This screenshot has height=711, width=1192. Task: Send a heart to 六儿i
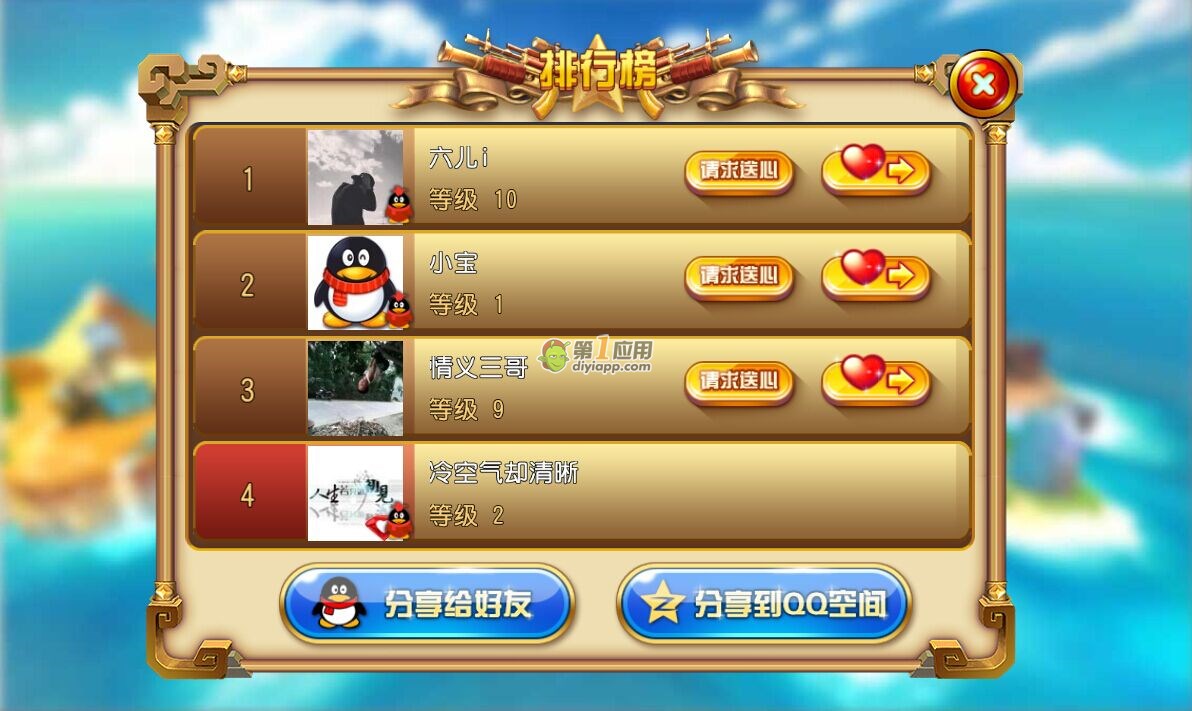point(876,171)
